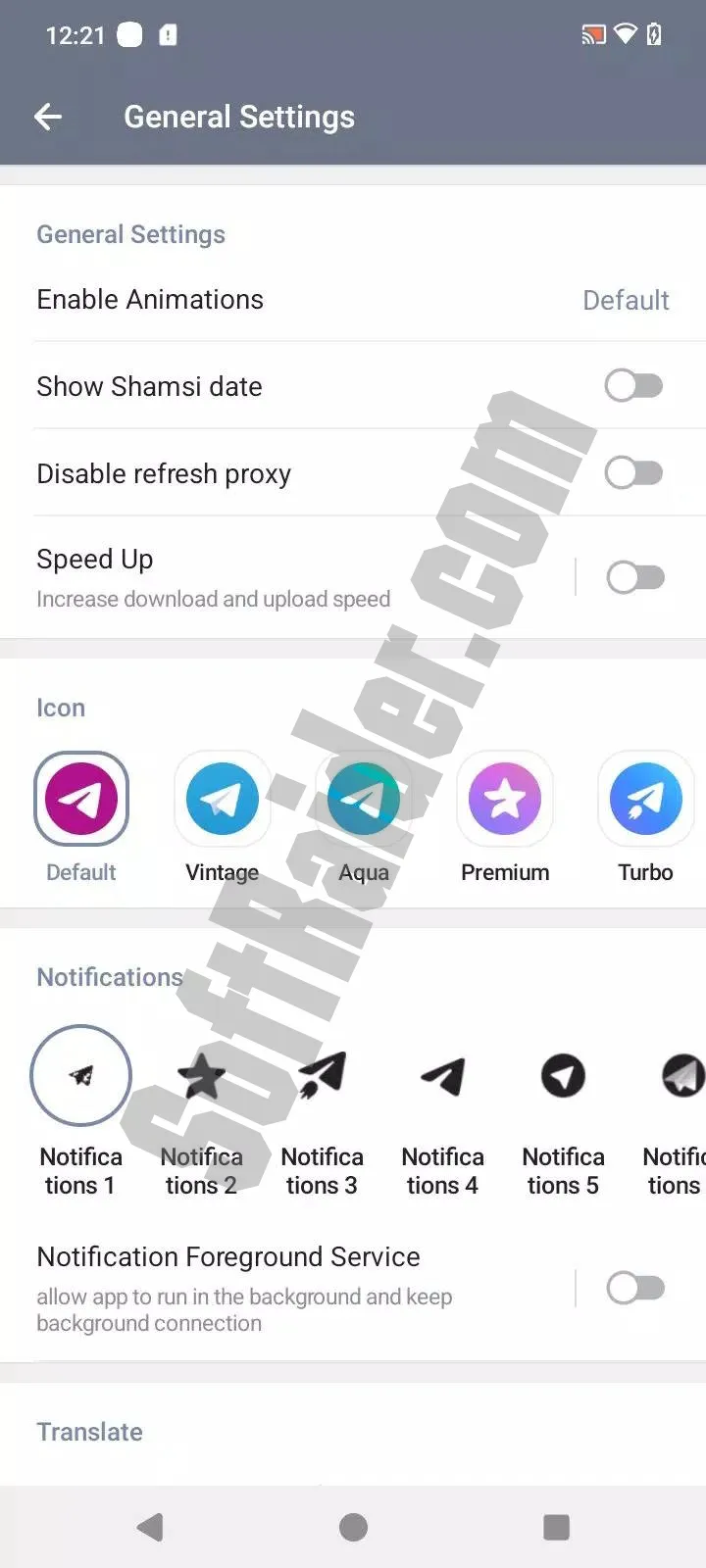Select the Premium star icon
The height and width of the screenshot is (1568, 706).
tap(505, 800)
